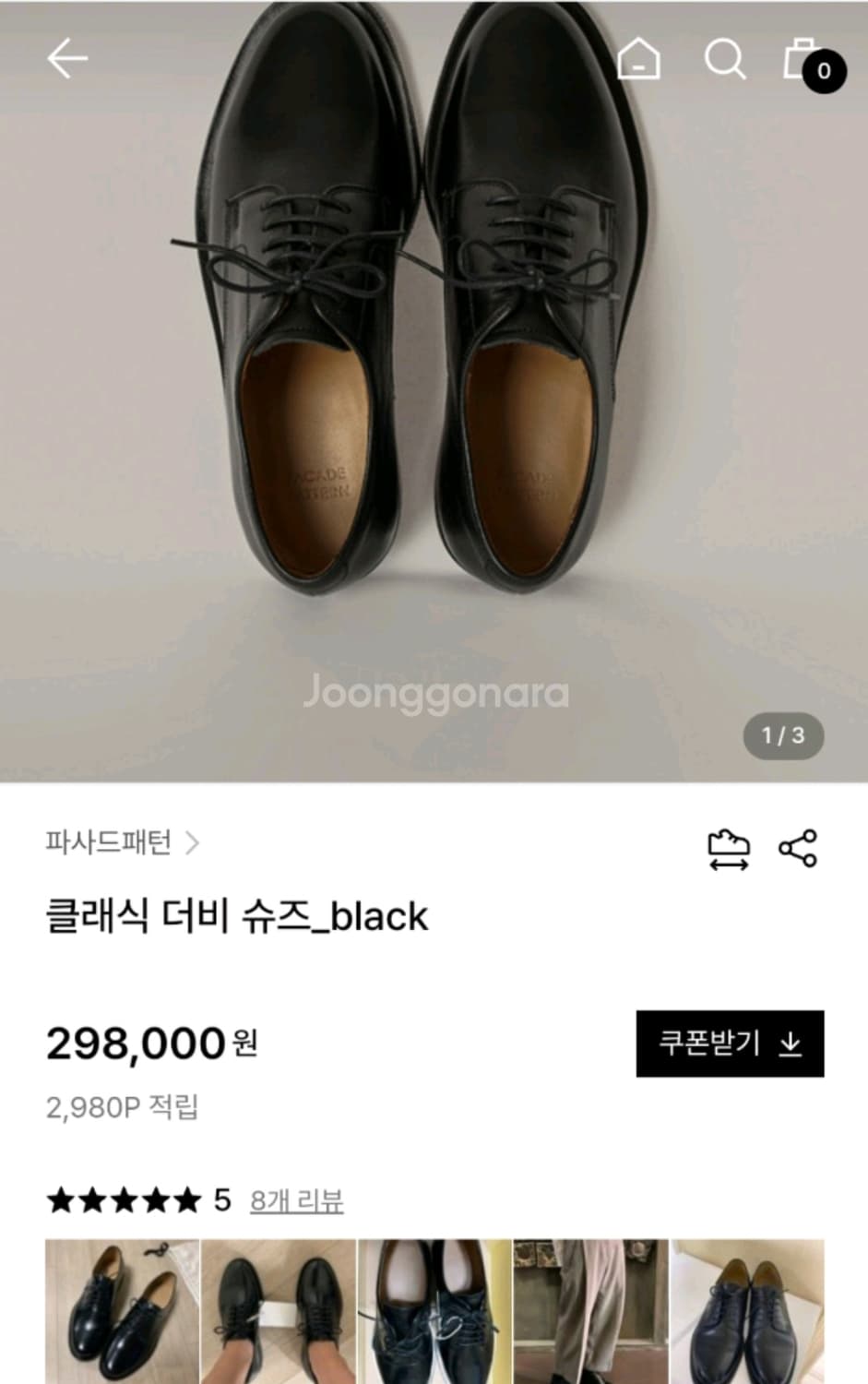Select the product title 클래식 더비 슈즈_black
Image resolution: width=868 pixels, height=1384 pixels.
point(235,914)
